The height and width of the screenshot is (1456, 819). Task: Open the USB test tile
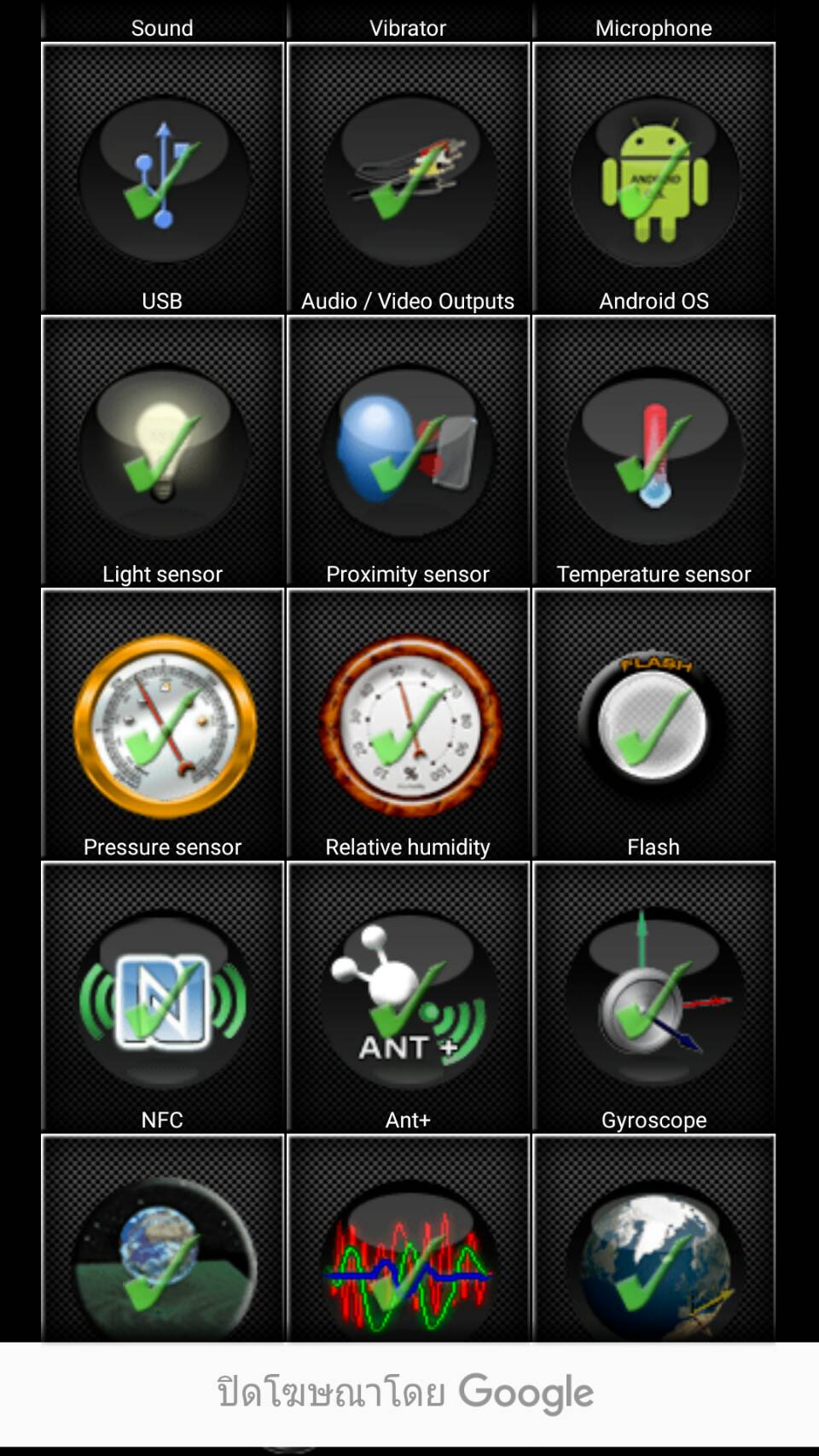click(162, 179)
